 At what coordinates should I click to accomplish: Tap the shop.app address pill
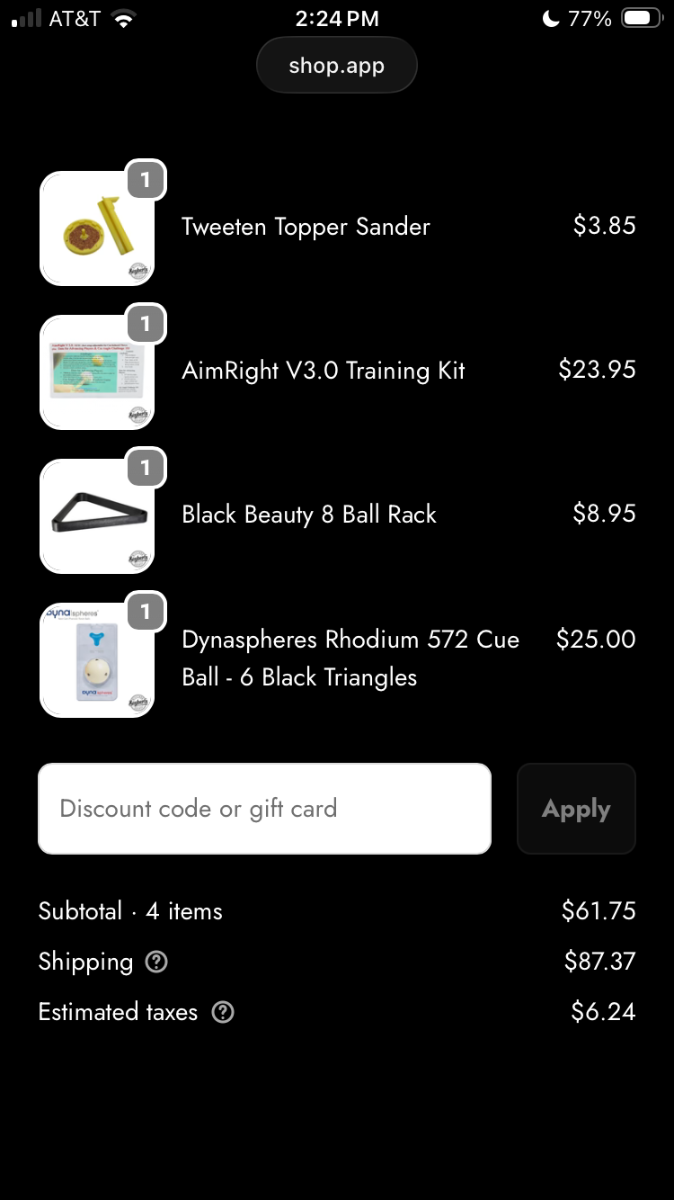pyautogui.click(x=336, y=66)
